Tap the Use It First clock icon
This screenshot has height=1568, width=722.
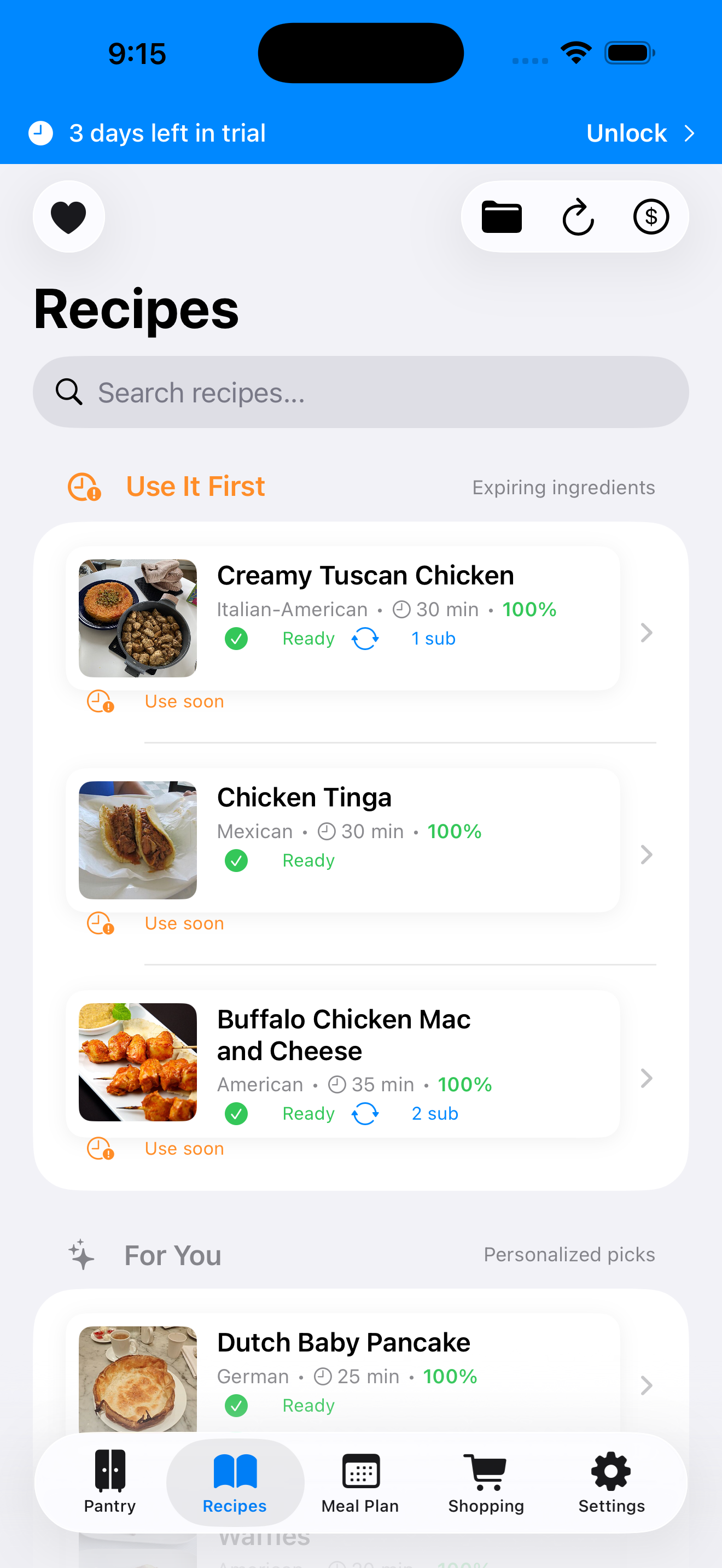pyautogui.click(x=83, y=487)
